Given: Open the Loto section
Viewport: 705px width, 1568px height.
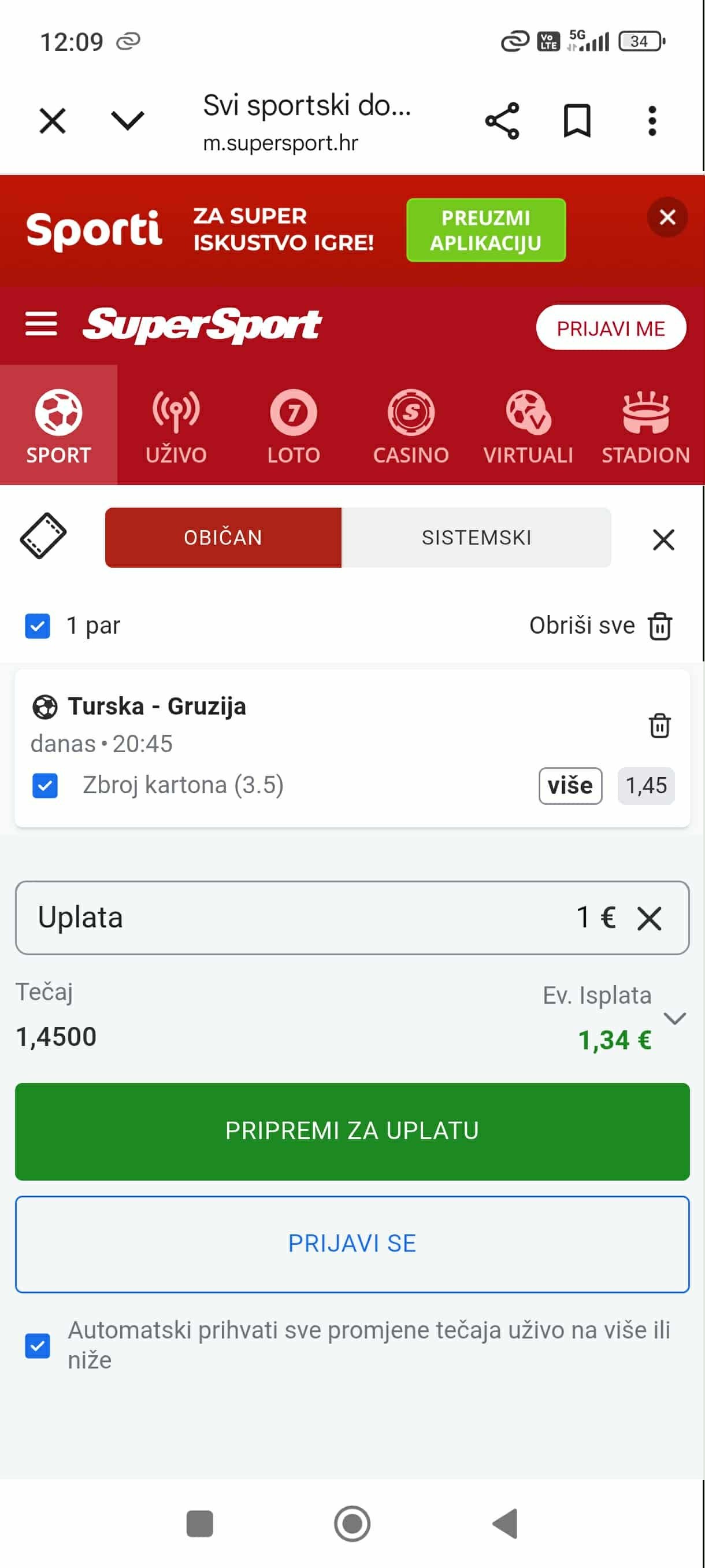Looking at the screenshot, I should point(293,426).
